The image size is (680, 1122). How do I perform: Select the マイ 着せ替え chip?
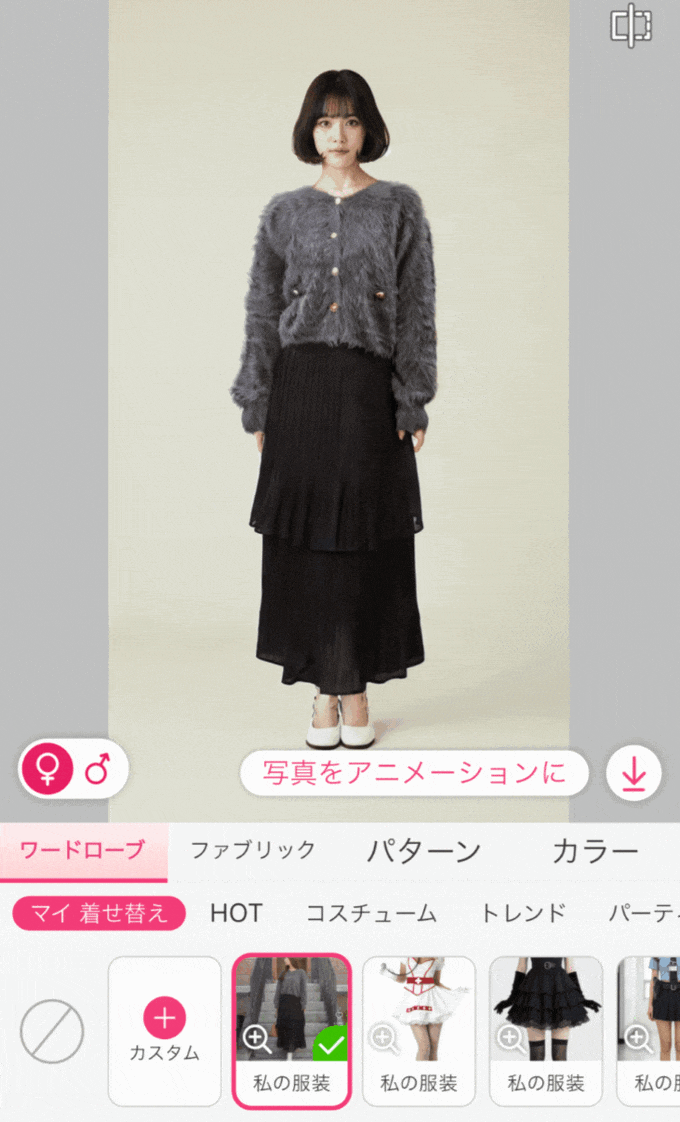click(x=99, y=912)
